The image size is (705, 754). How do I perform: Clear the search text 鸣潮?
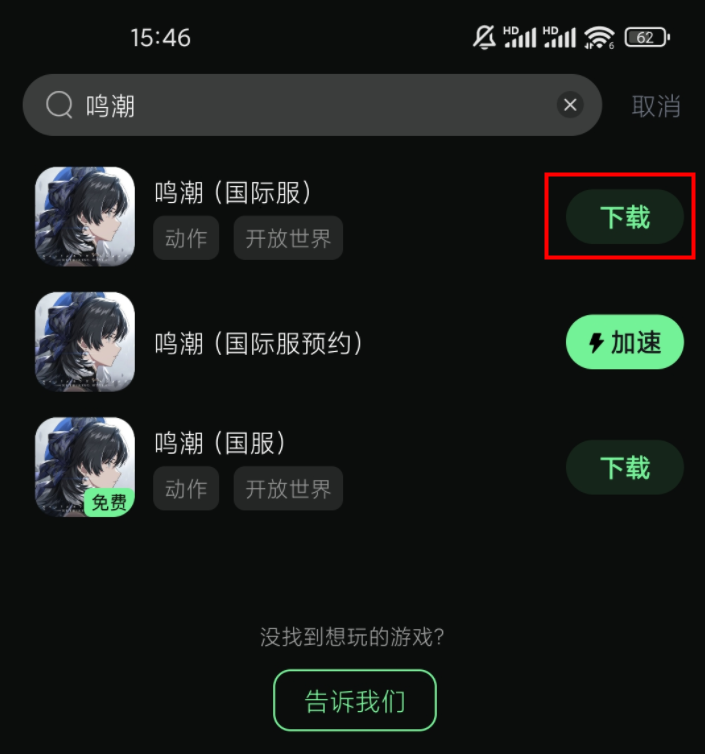570,105
